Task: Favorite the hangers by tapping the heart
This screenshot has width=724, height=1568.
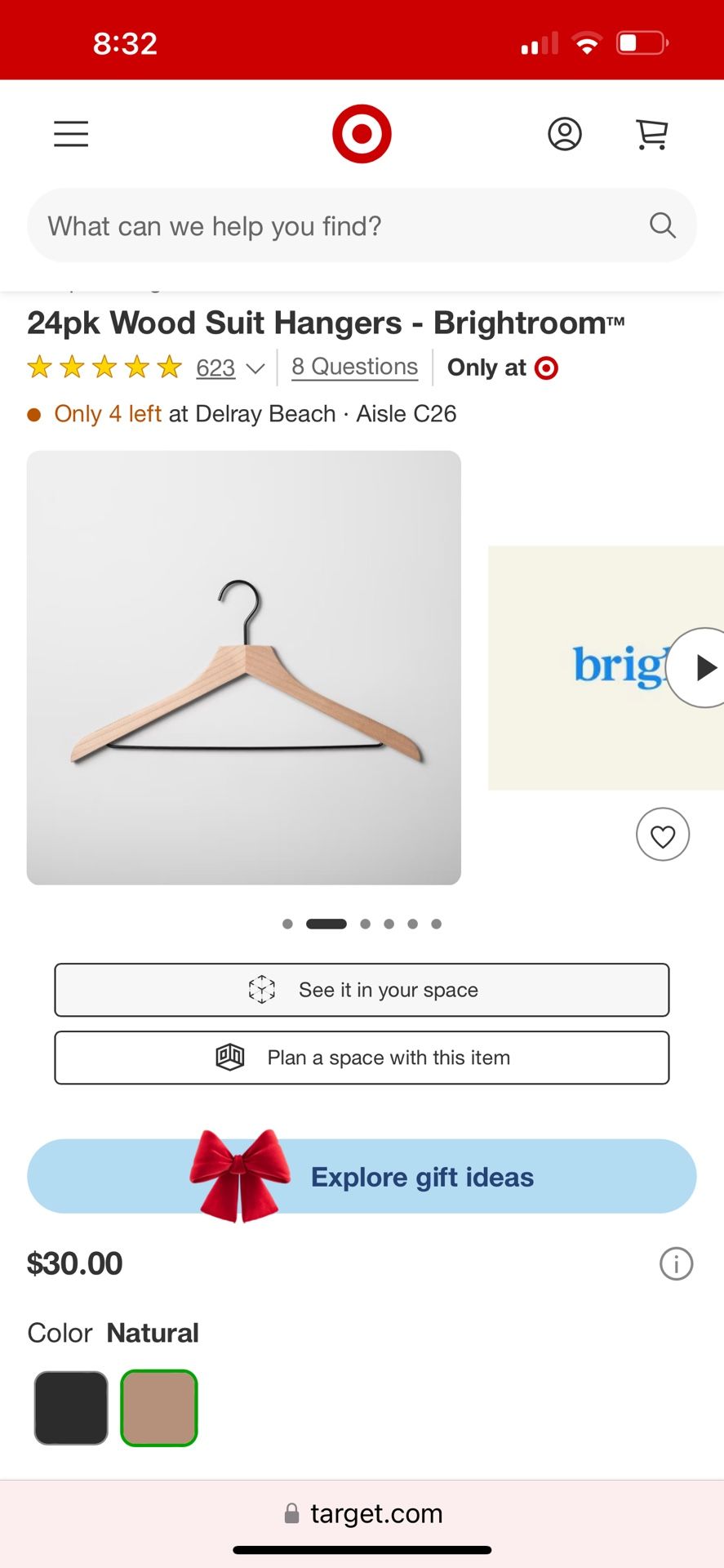Action: (662, 835)
